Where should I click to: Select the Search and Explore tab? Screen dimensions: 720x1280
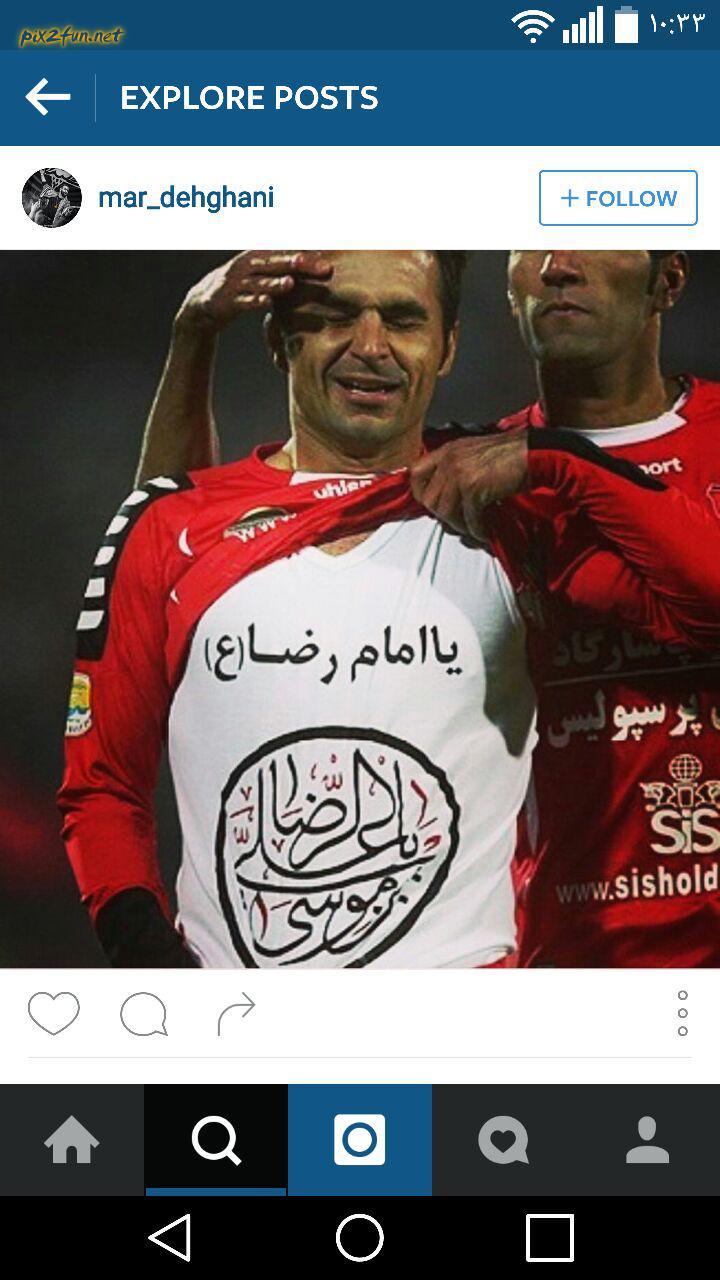coord(216,1140)
